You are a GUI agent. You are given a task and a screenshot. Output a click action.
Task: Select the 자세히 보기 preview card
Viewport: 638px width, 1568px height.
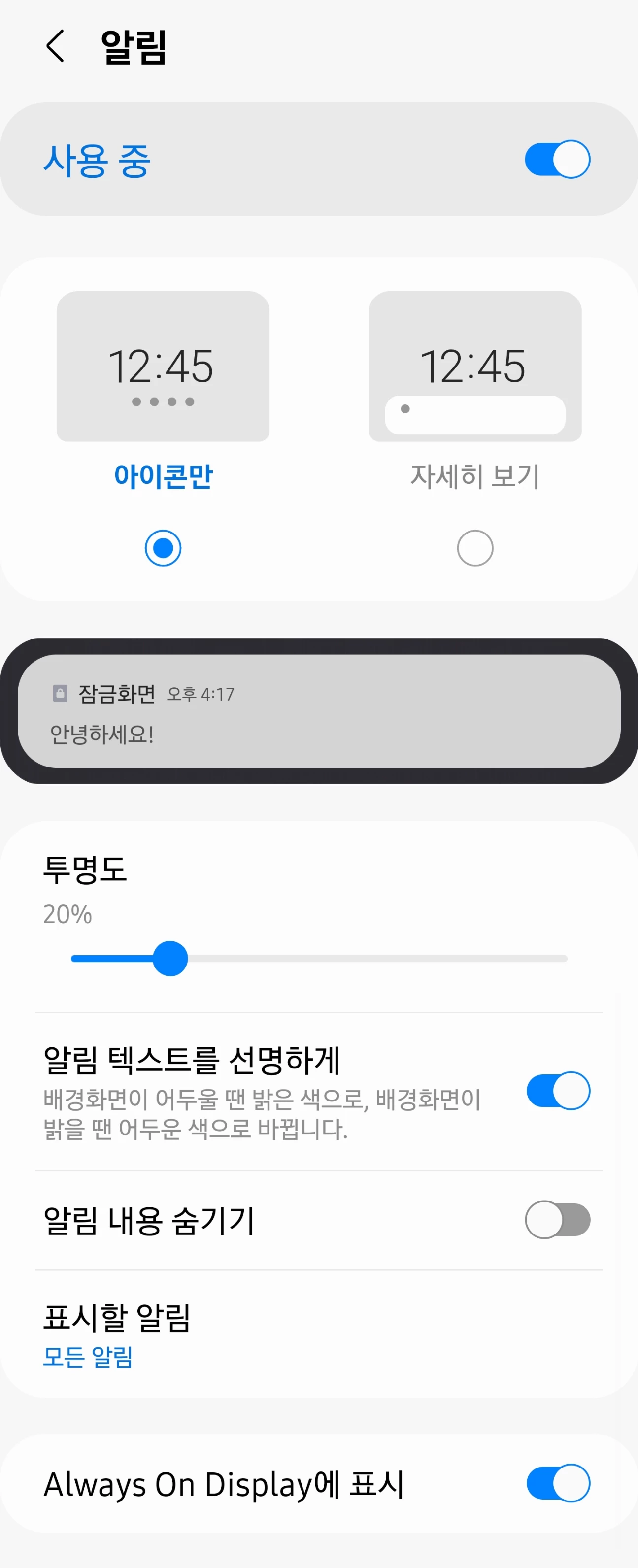coord(475,366)
